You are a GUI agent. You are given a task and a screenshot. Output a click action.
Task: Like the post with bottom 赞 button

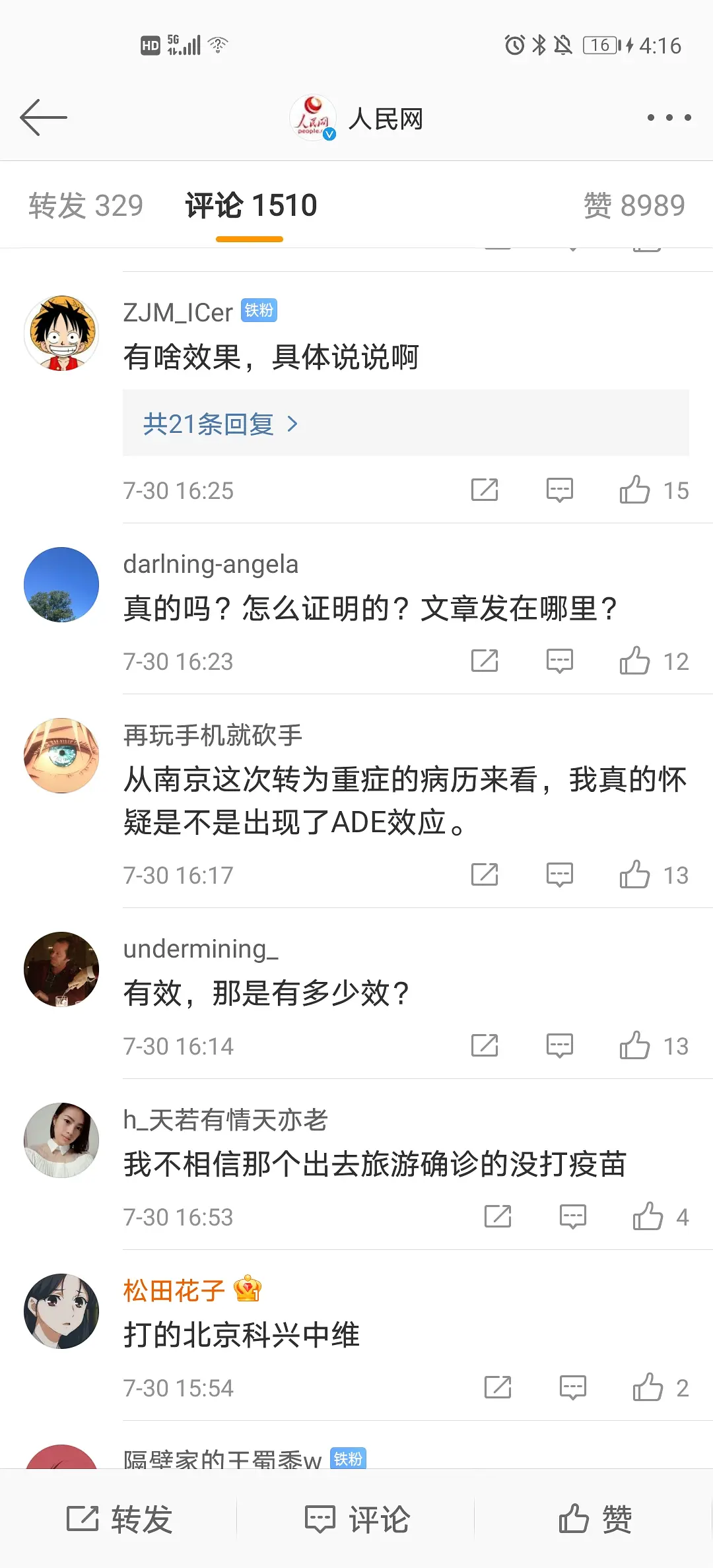tap(594, 1519)
